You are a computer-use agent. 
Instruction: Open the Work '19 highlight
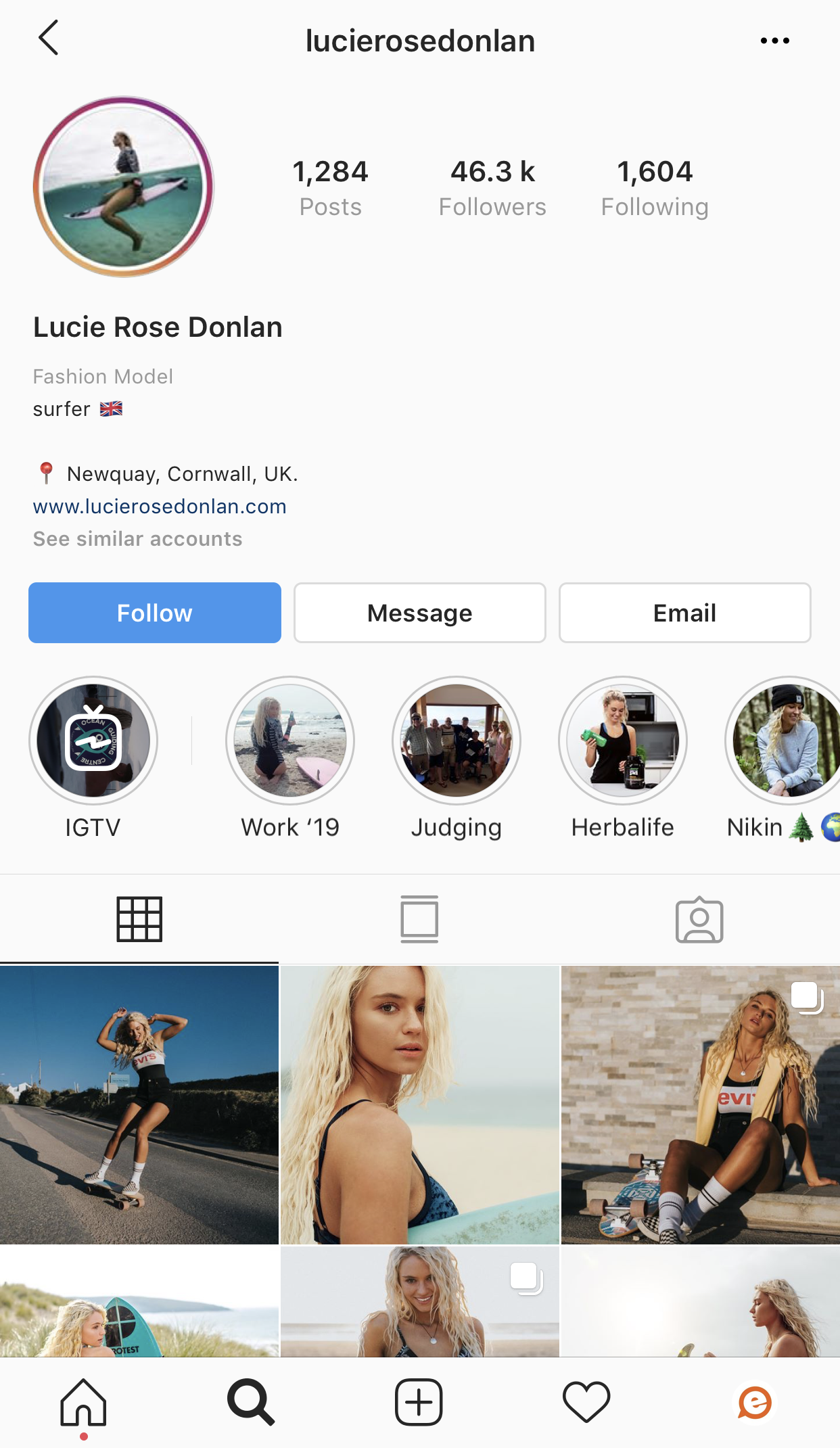[290, 757]
